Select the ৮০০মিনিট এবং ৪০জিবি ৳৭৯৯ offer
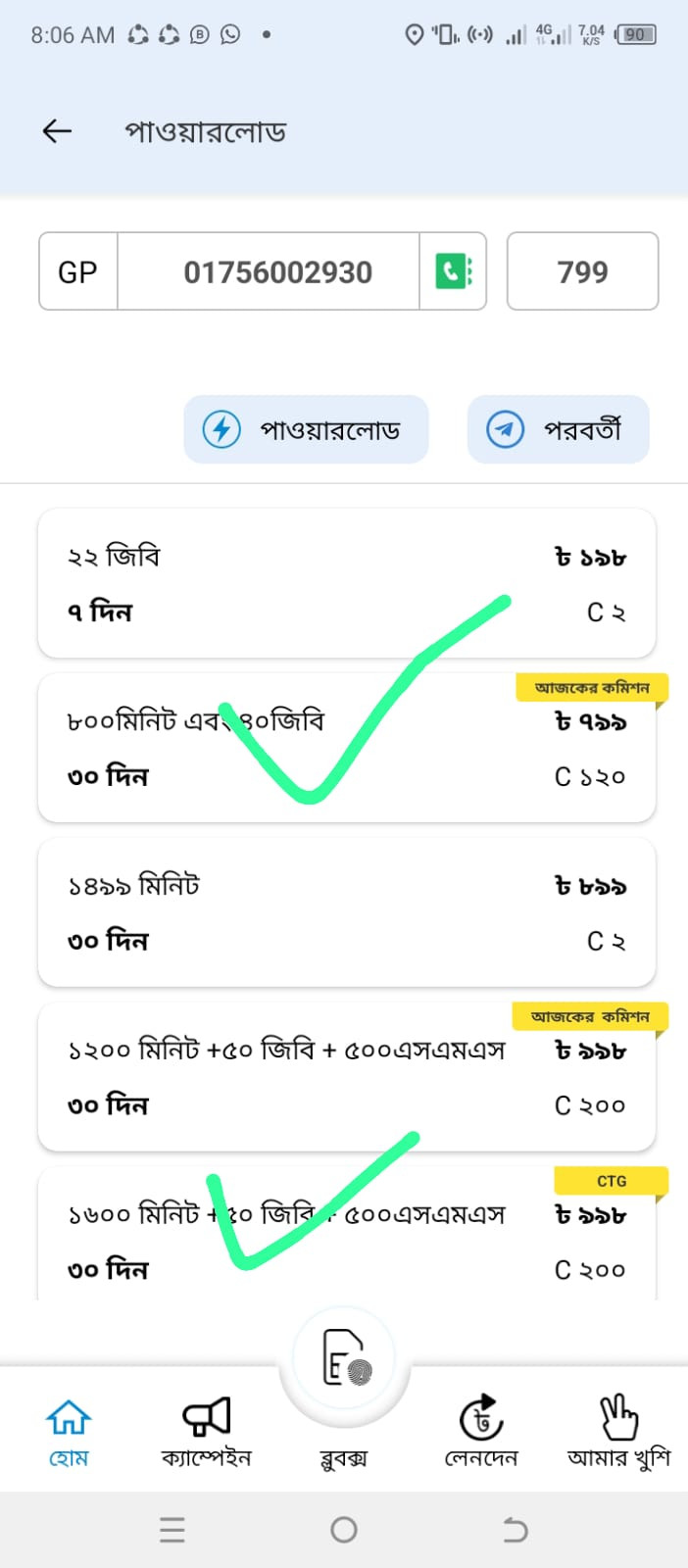Viewport: 688px width, 1568px height. 347,748
